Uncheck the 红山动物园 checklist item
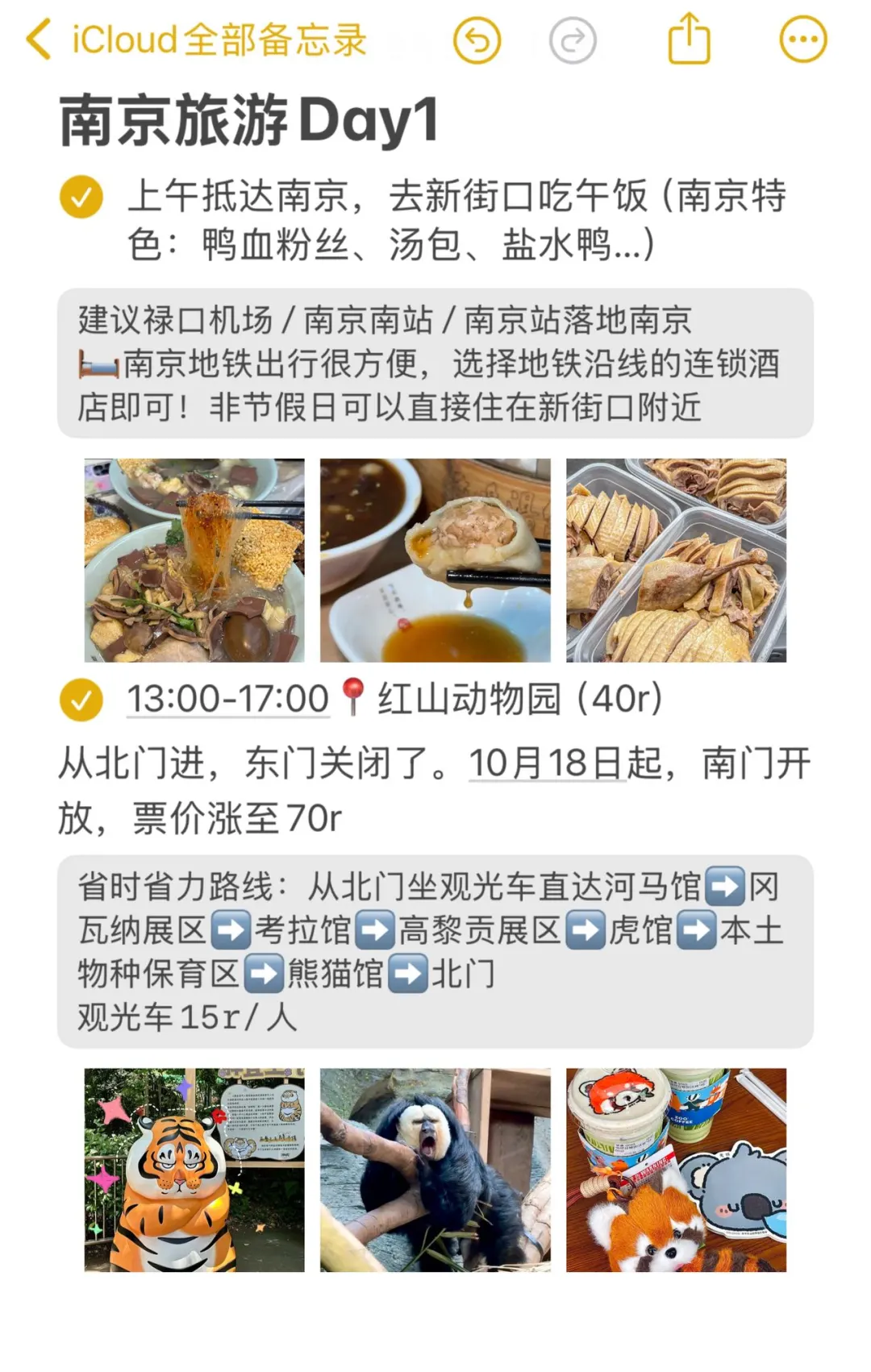The image size is (871, 1372). click(x=81, y=699)
